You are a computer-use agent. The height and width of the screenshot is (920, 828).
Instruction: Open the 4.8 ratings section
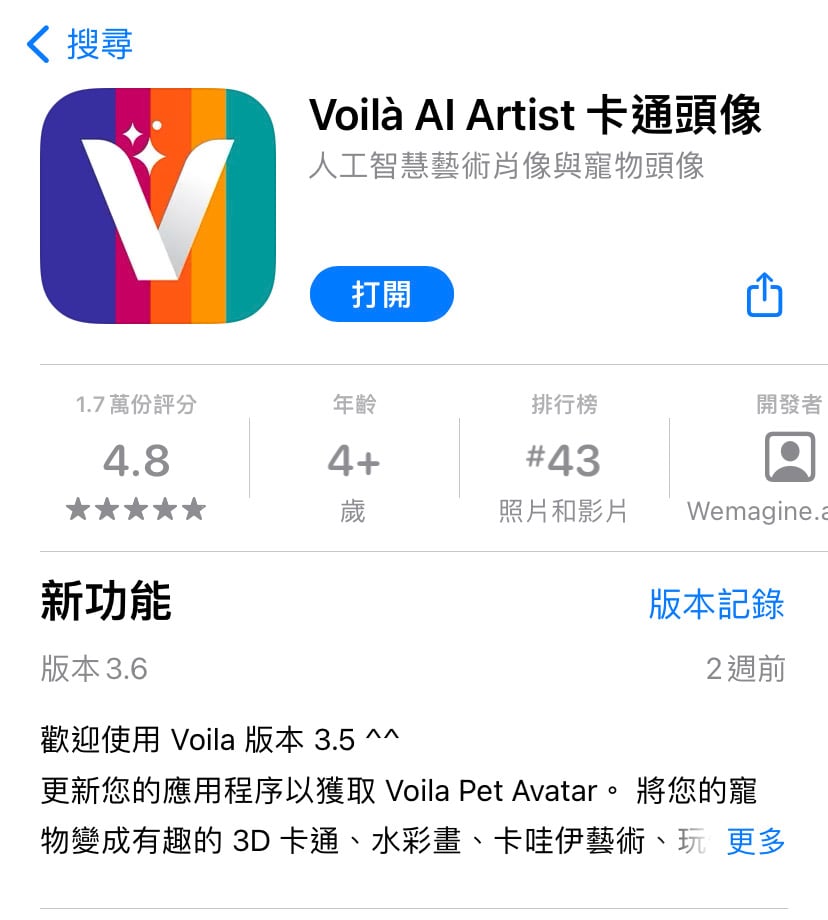click(136, 461)
